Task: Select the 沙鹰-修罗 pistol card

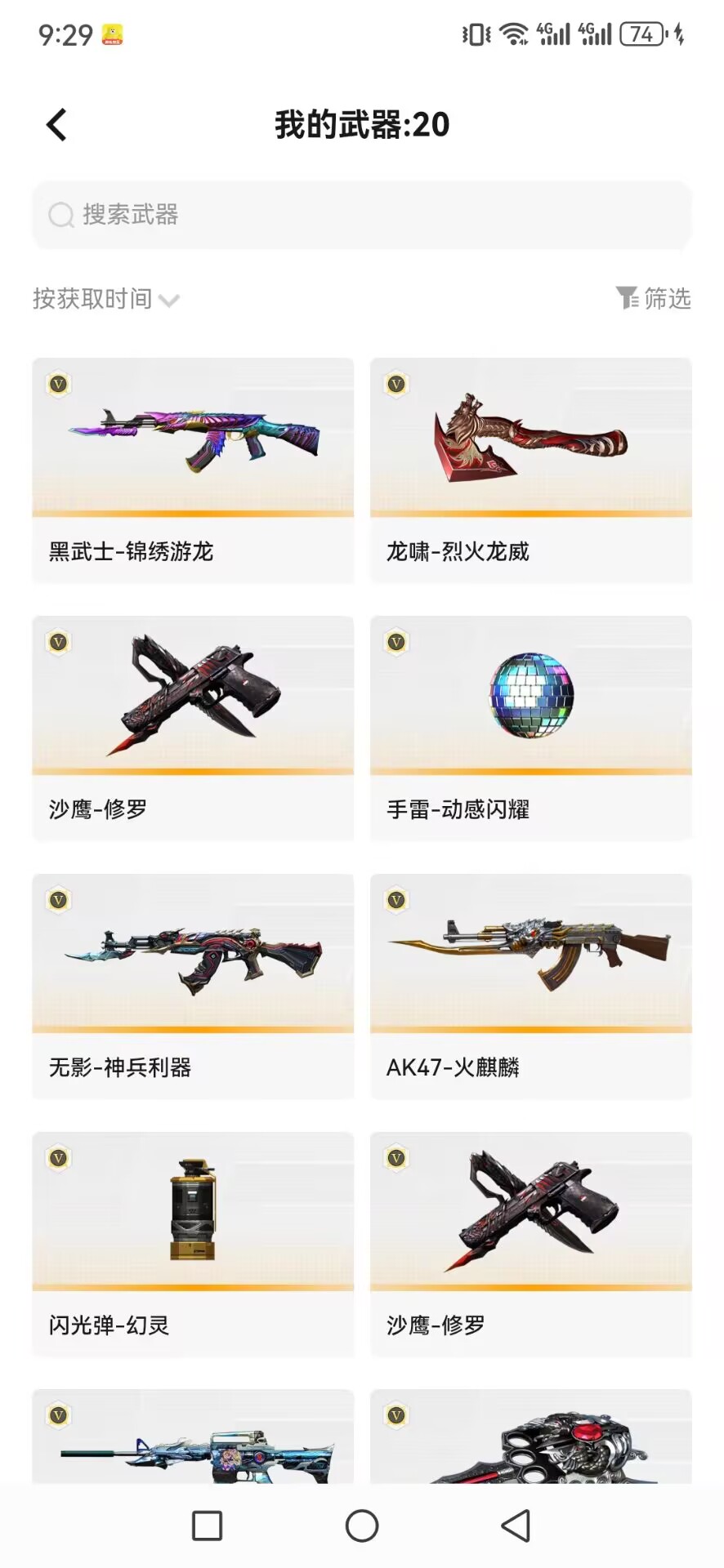Action: point(193,727)
